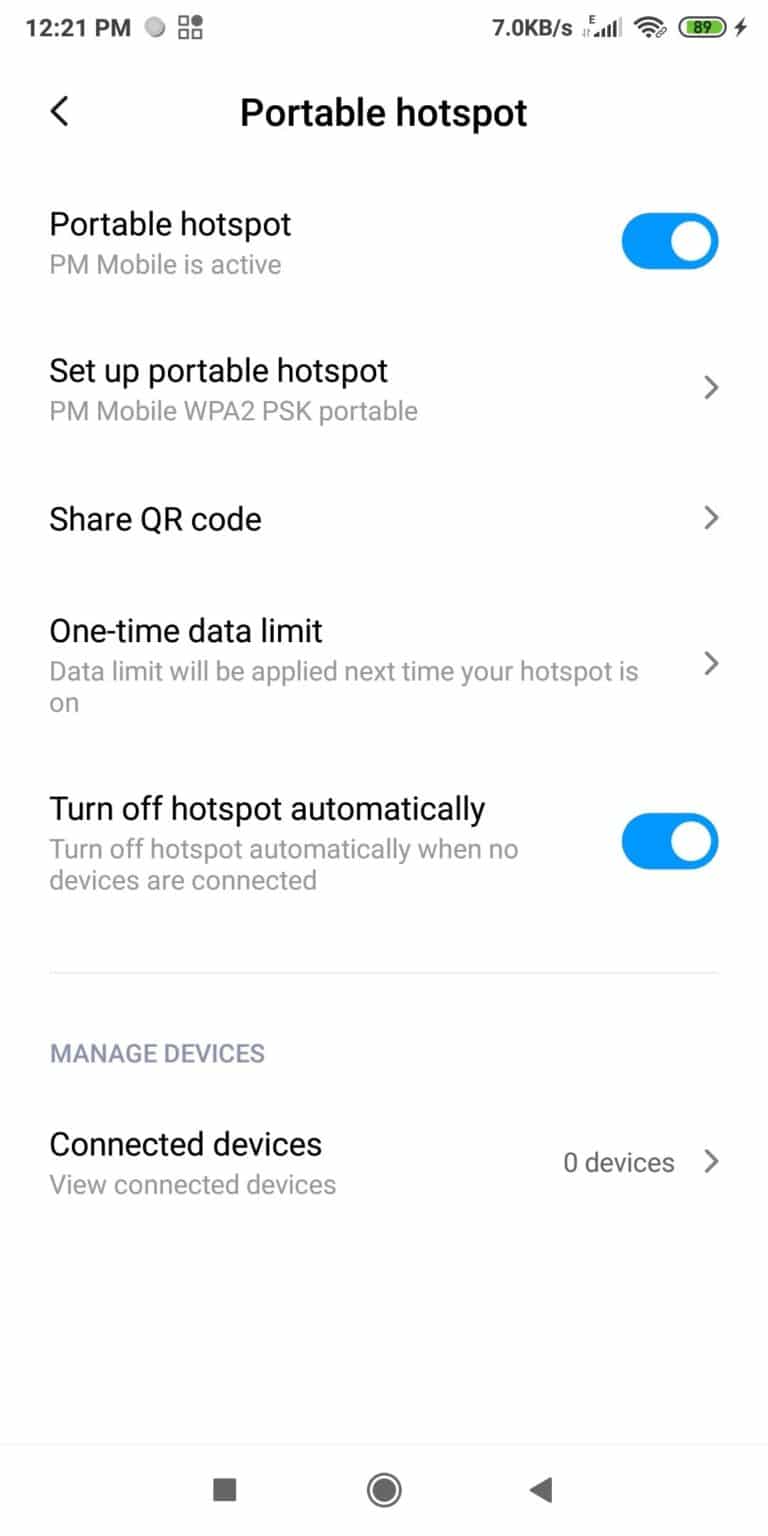Expand Connected devices with its arrow
This screenshot has width=768, height=1536.
tap(711, 1162)
